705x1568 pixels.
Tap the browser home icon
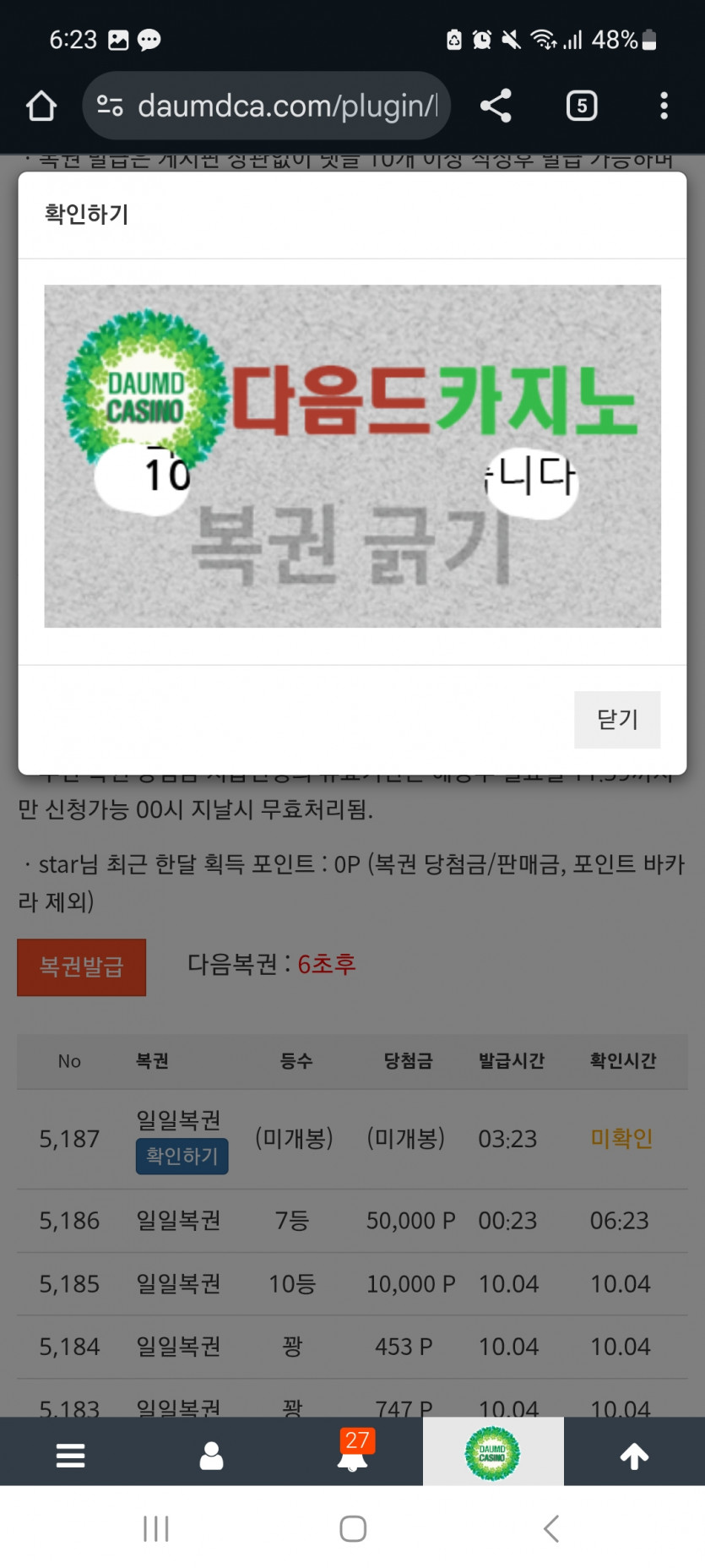pyautogui.click(x=41, y=106)
